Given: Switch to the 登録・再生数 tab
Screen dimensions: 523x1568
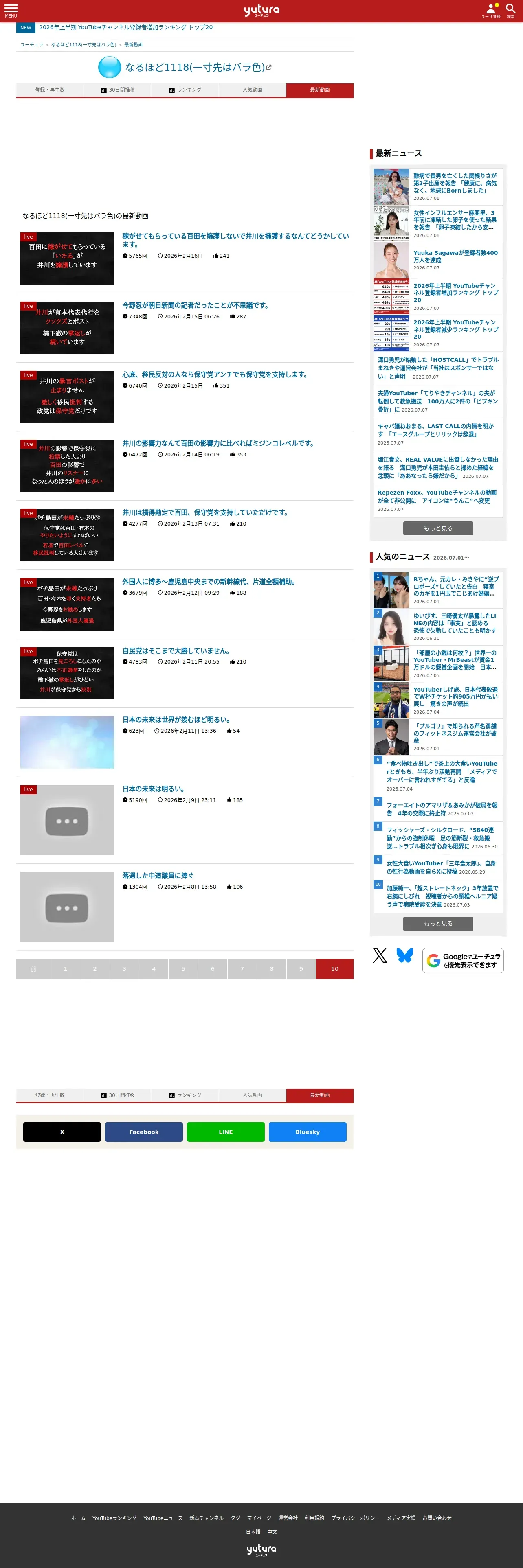Looking at the screenshot, I should (x=50, y=90).
